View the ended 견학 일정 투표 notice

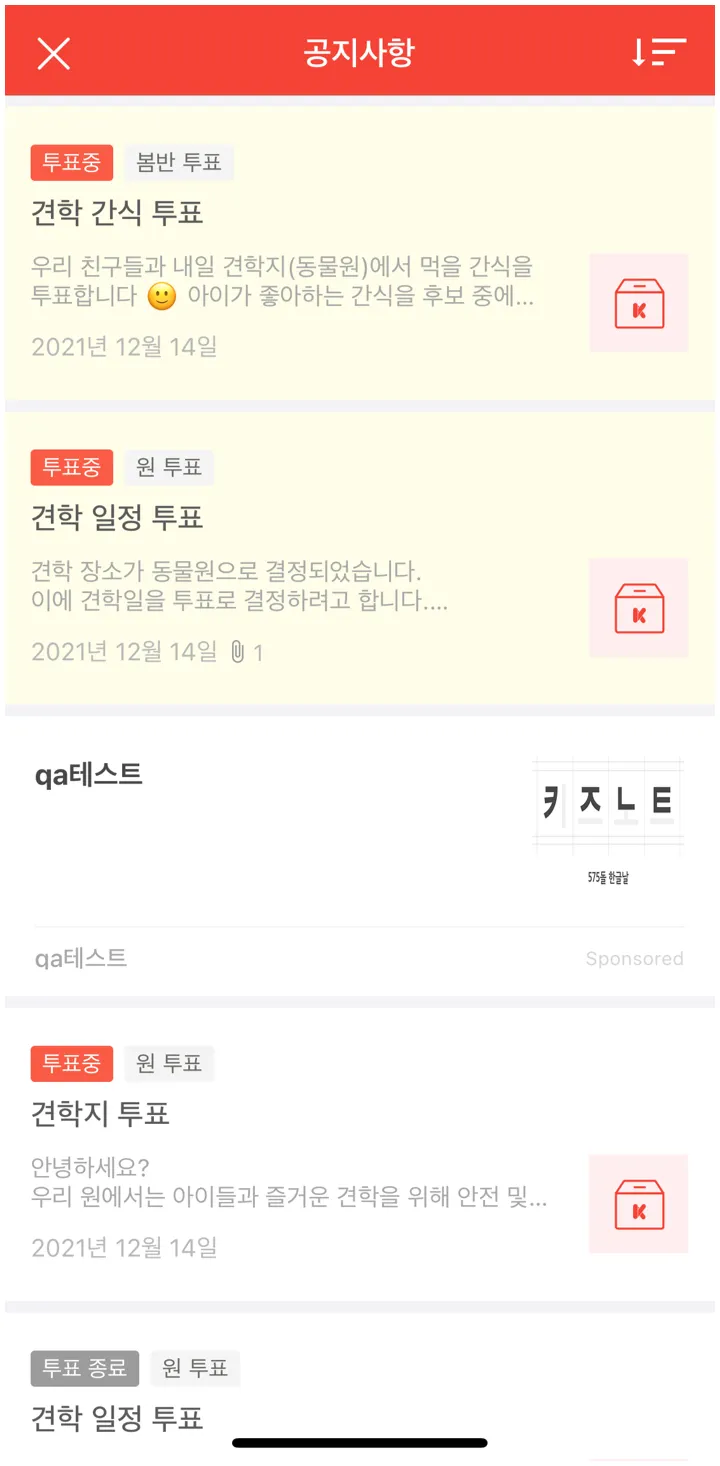click(x=300, y=1400)
